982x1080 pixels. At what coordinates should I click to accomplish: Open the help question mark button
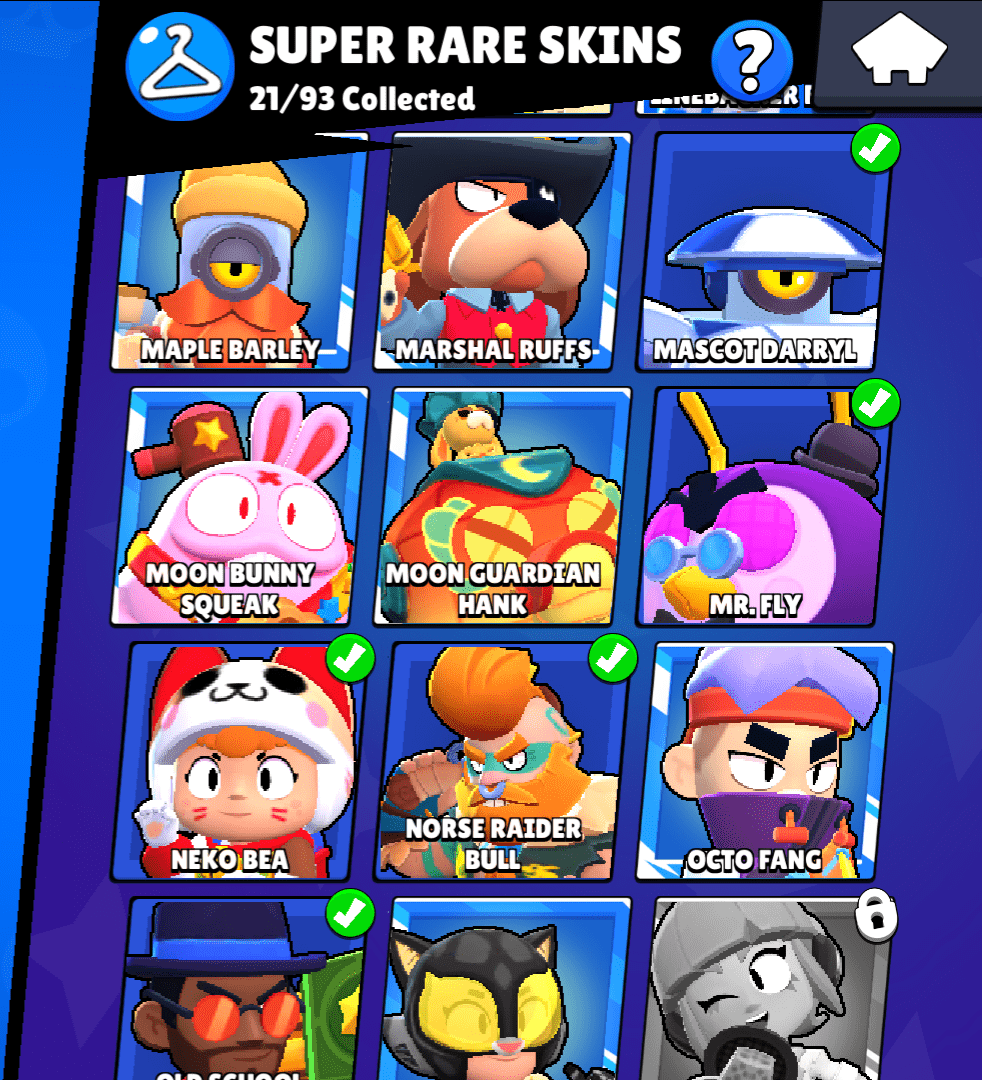click(x=751, y=59)
